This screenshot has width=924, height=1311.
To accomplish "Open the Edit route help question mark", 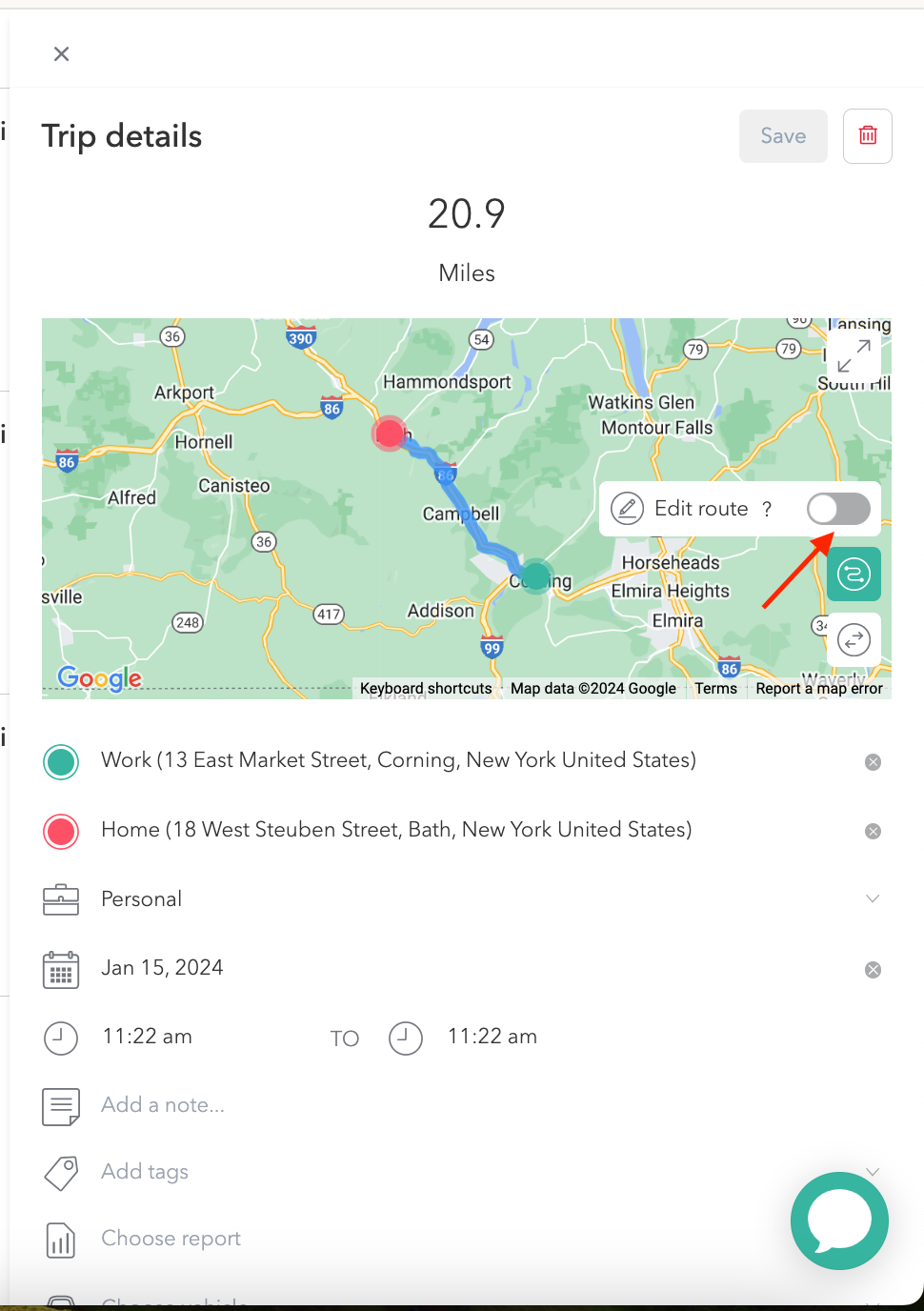I will (767, 509).
